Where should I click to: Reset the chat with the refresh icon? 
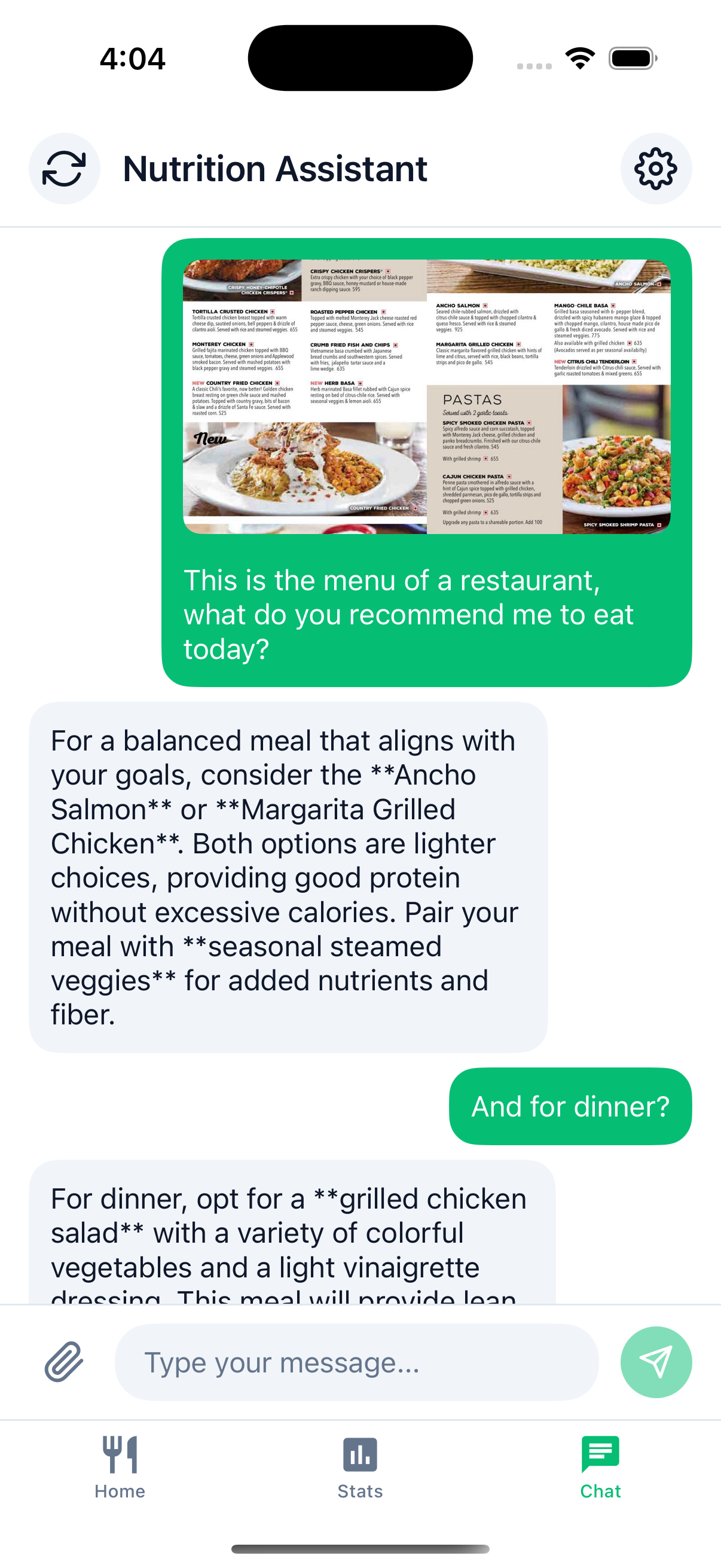[64, 169]
